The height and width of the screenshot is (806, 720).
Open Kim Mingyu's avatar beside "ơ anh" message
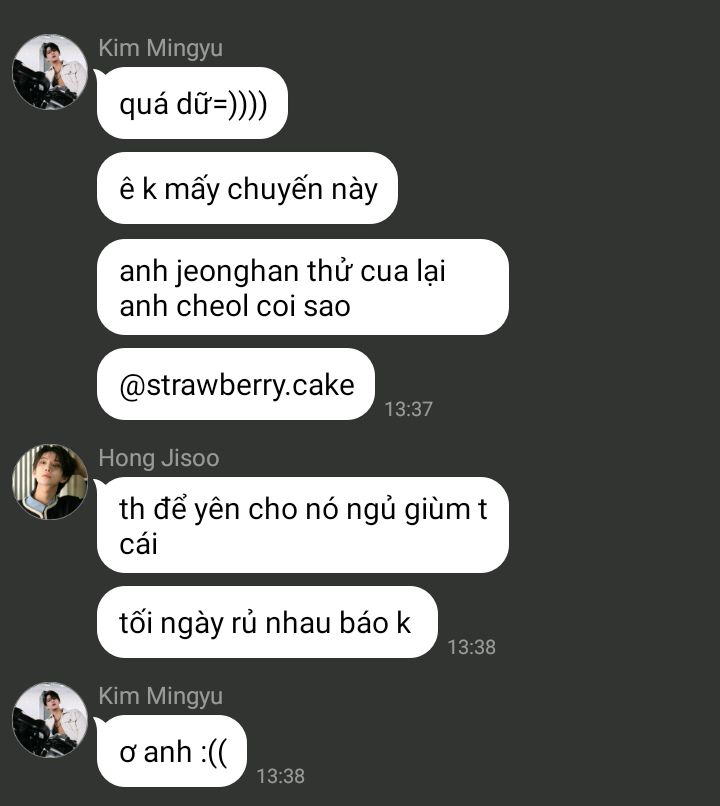tap(49, 720)
